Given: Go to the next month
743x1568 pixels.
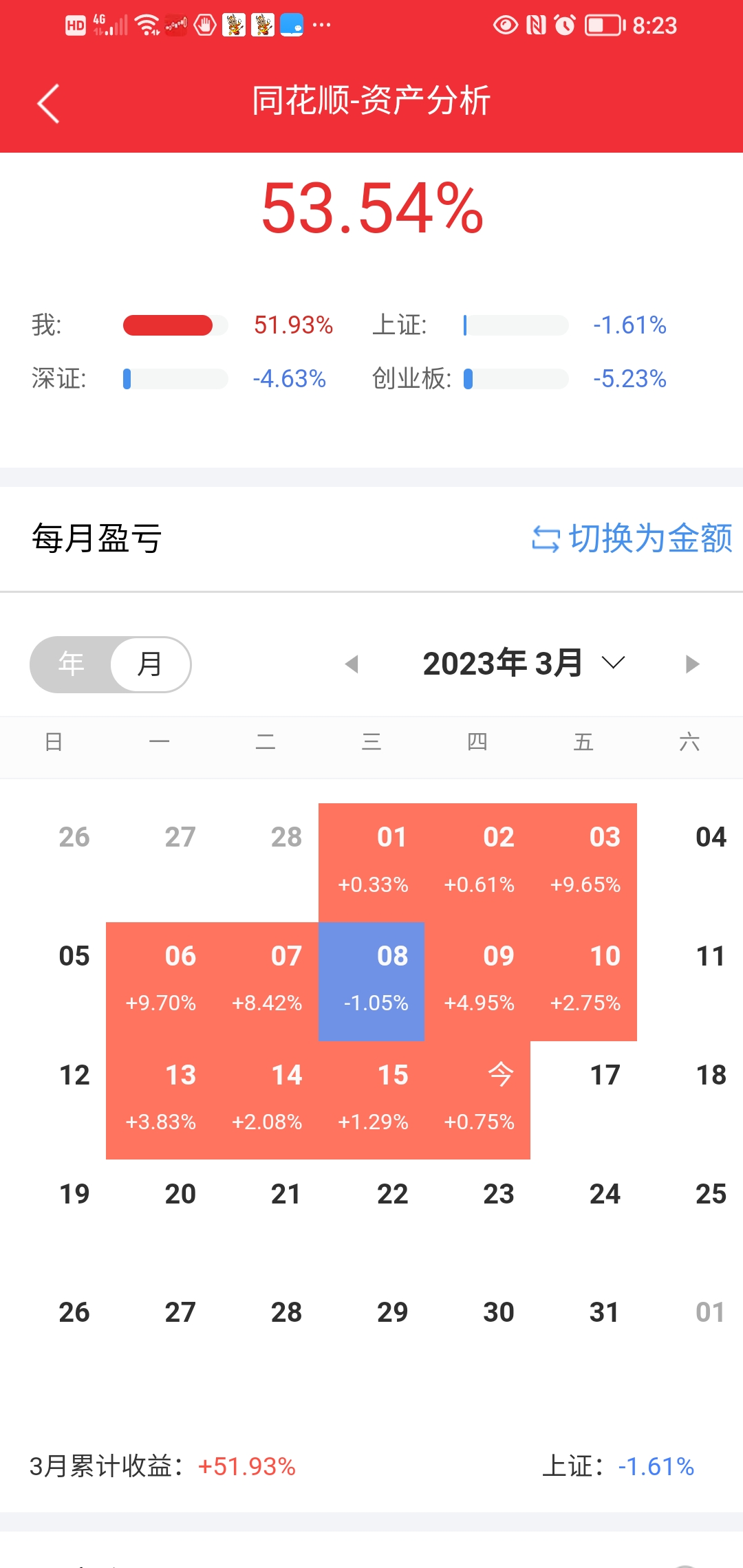Looking at the screenshot, I should [x=692, y=664].
